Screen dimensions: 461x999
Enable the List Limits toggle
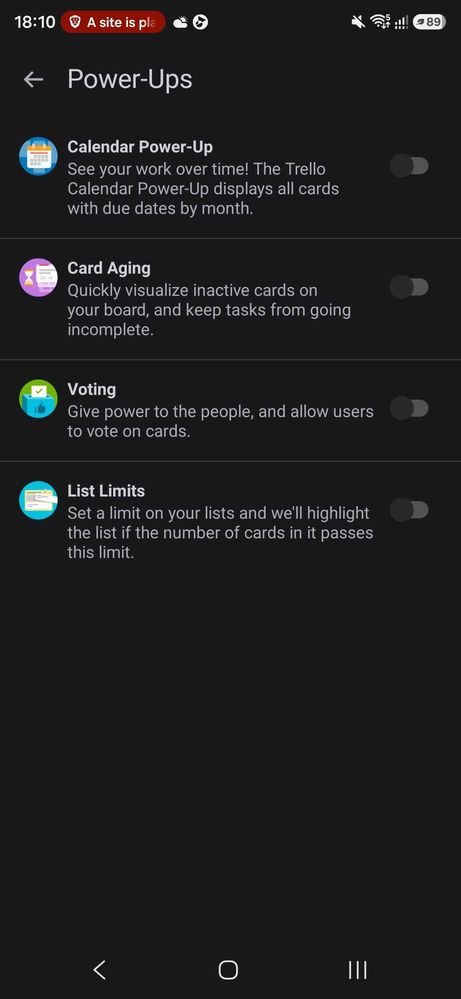(409, 510)
